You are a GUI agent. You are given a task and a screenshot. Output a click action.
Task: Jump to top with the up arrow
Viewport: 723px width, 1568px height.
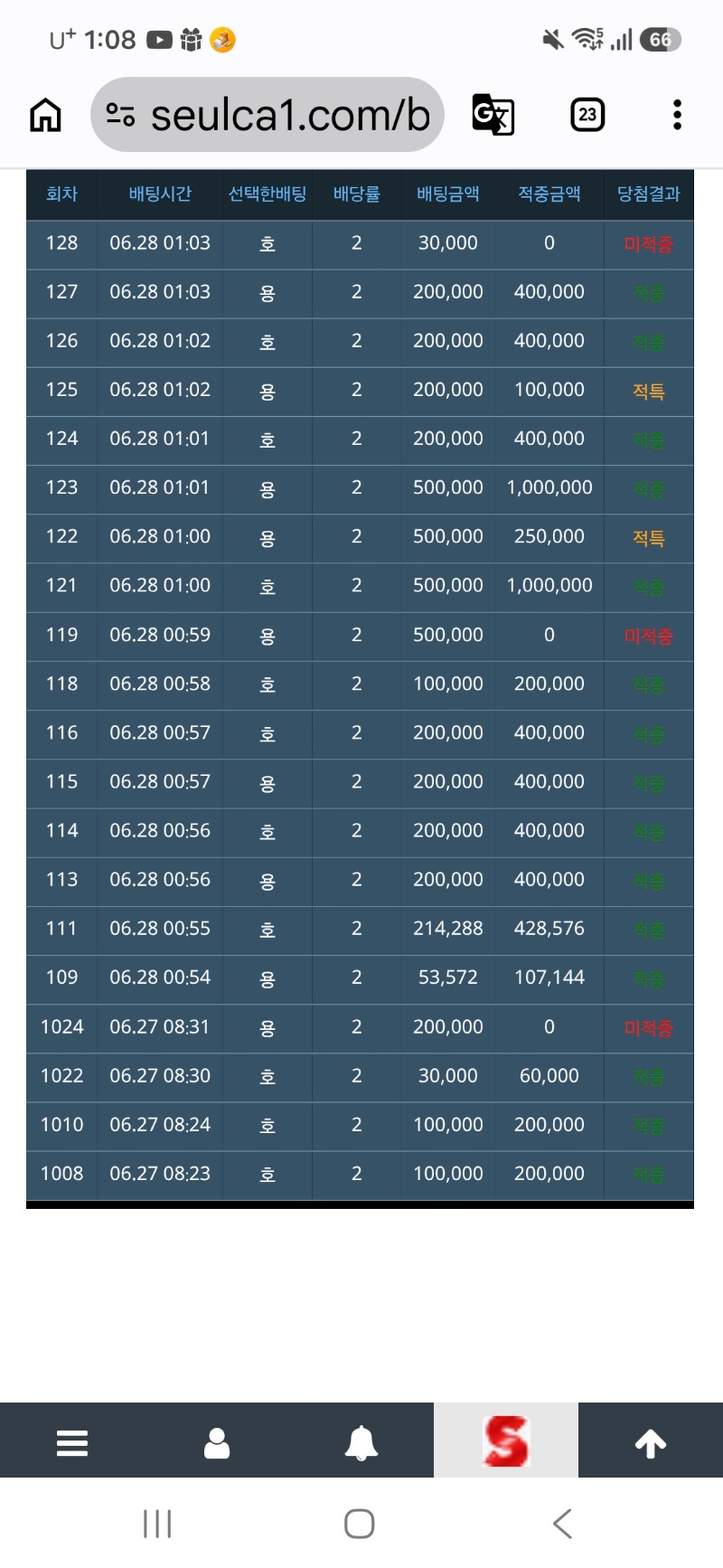click(x=651, y=1443)
